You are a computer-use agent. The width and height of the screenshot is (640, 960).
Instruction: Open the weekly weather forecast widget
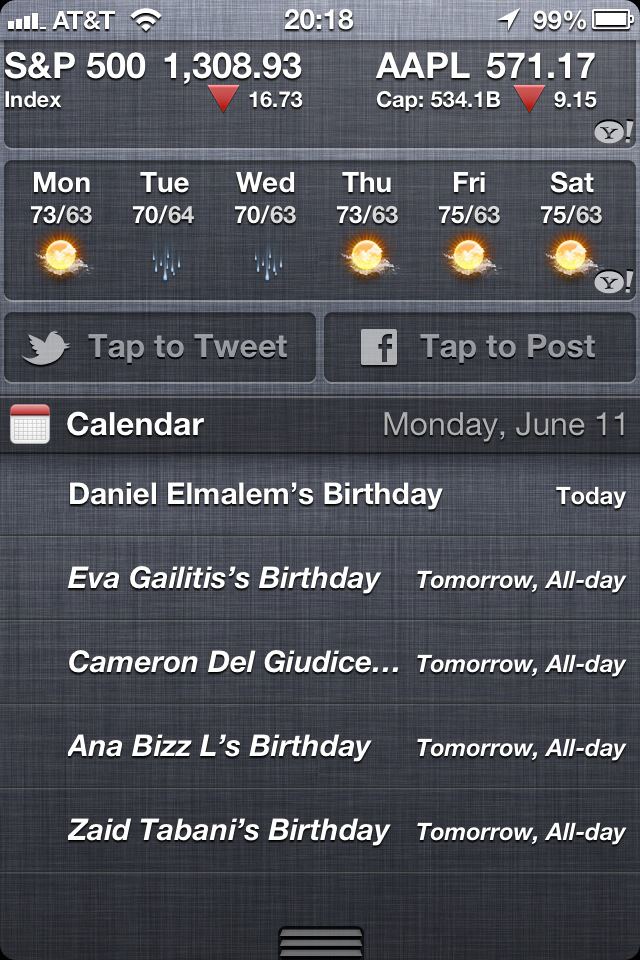coord(320,230)
